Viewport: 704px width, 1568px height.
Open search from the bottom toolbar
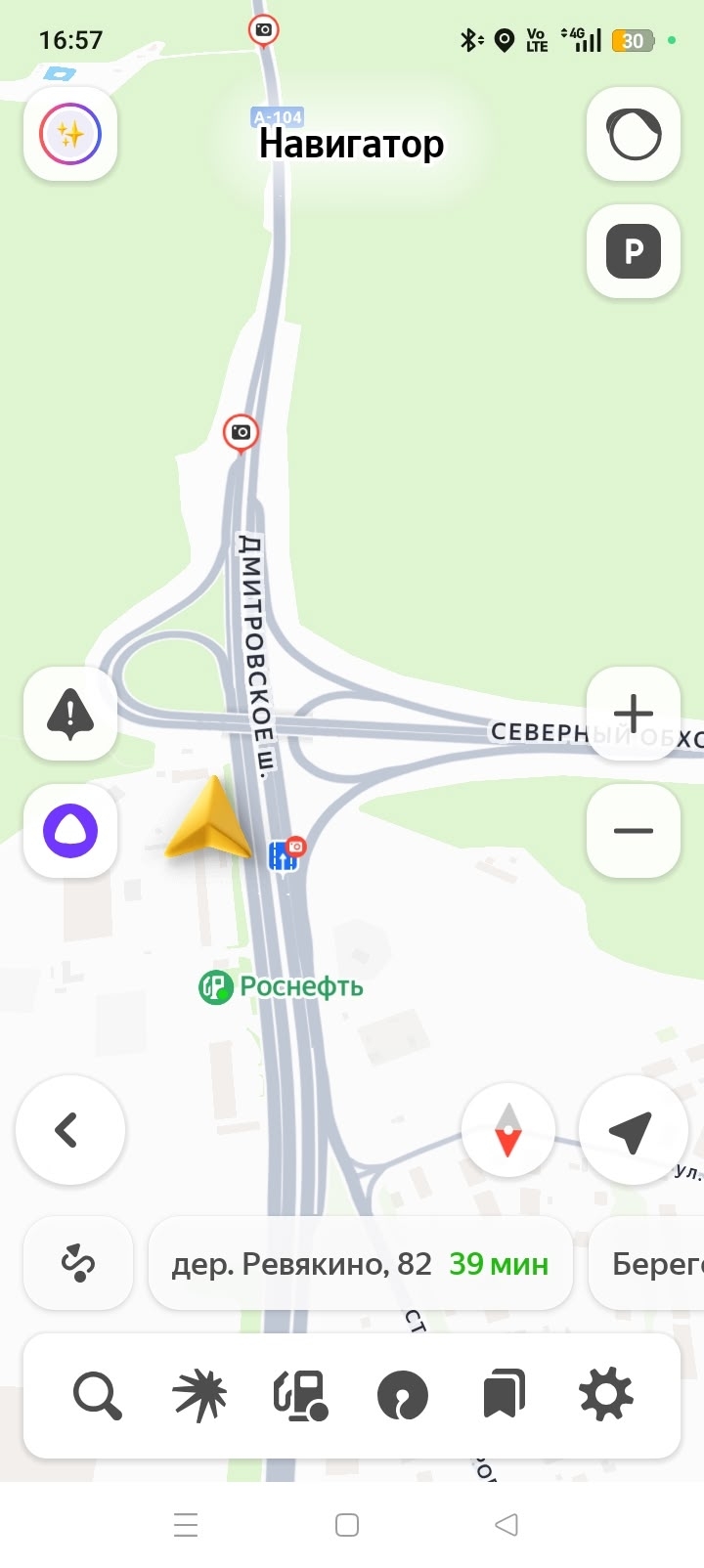97,1395
